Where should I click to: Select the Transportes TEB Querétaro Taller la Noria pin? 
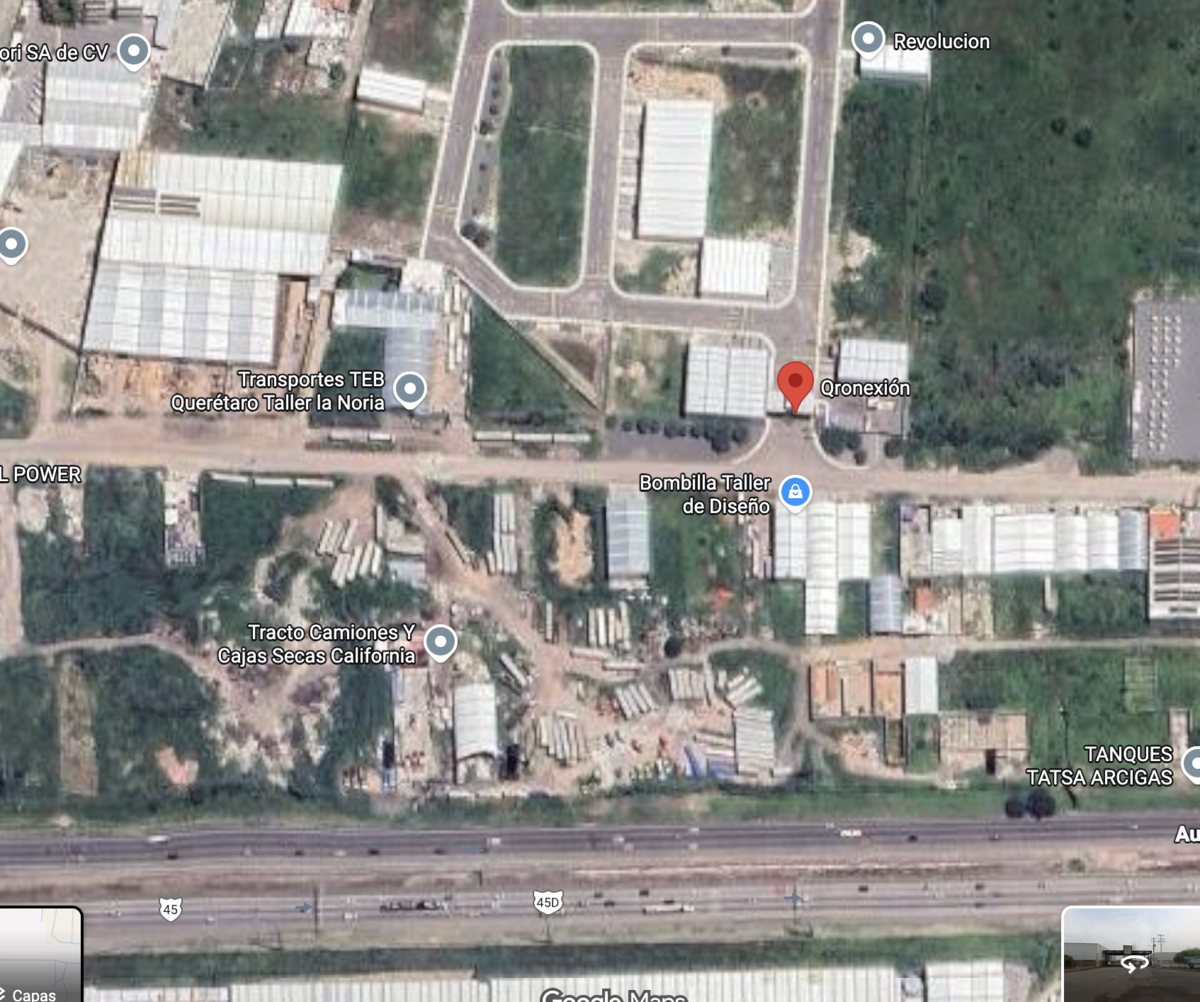click(409, 388)
